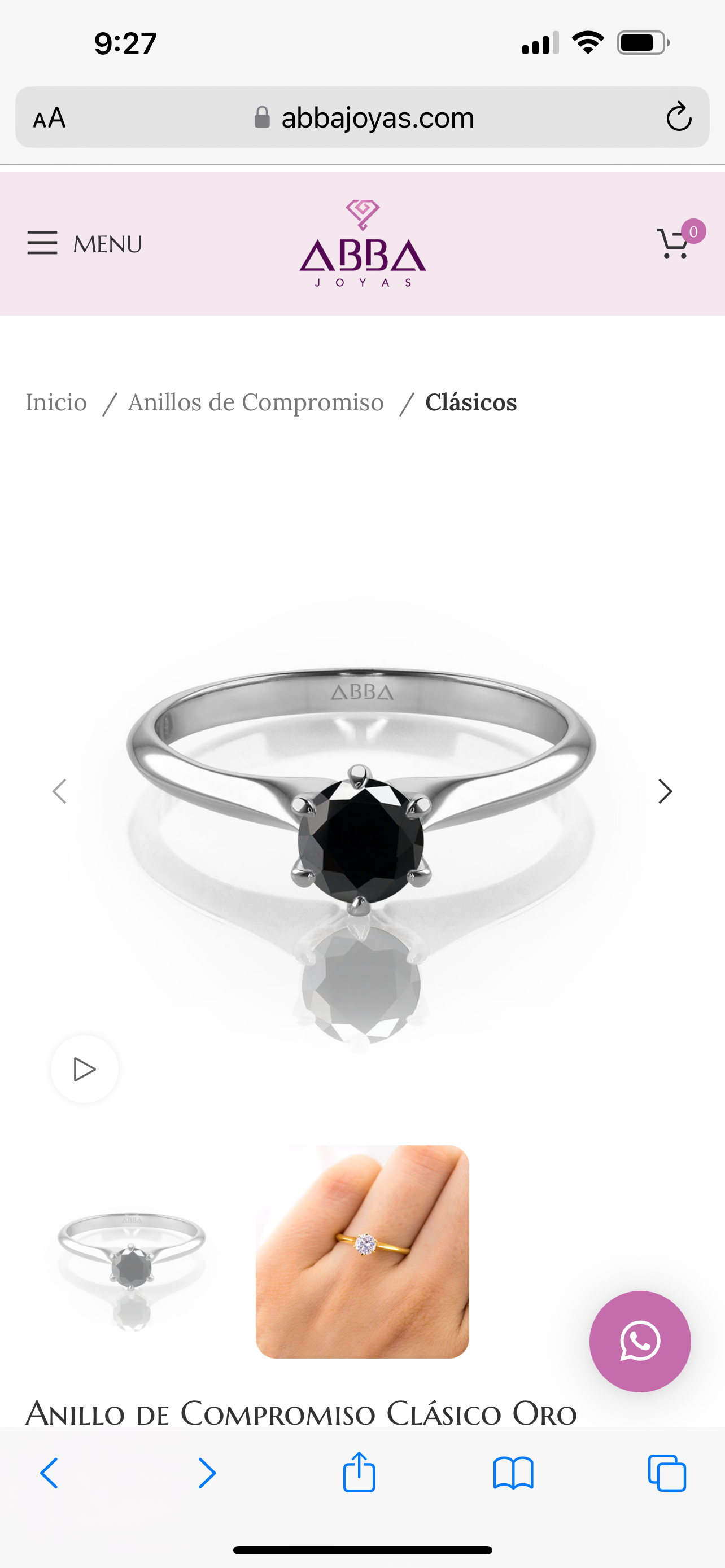Select the ring-on-hand thumbnail
725x1568 pixels.
coord(362,1251)
